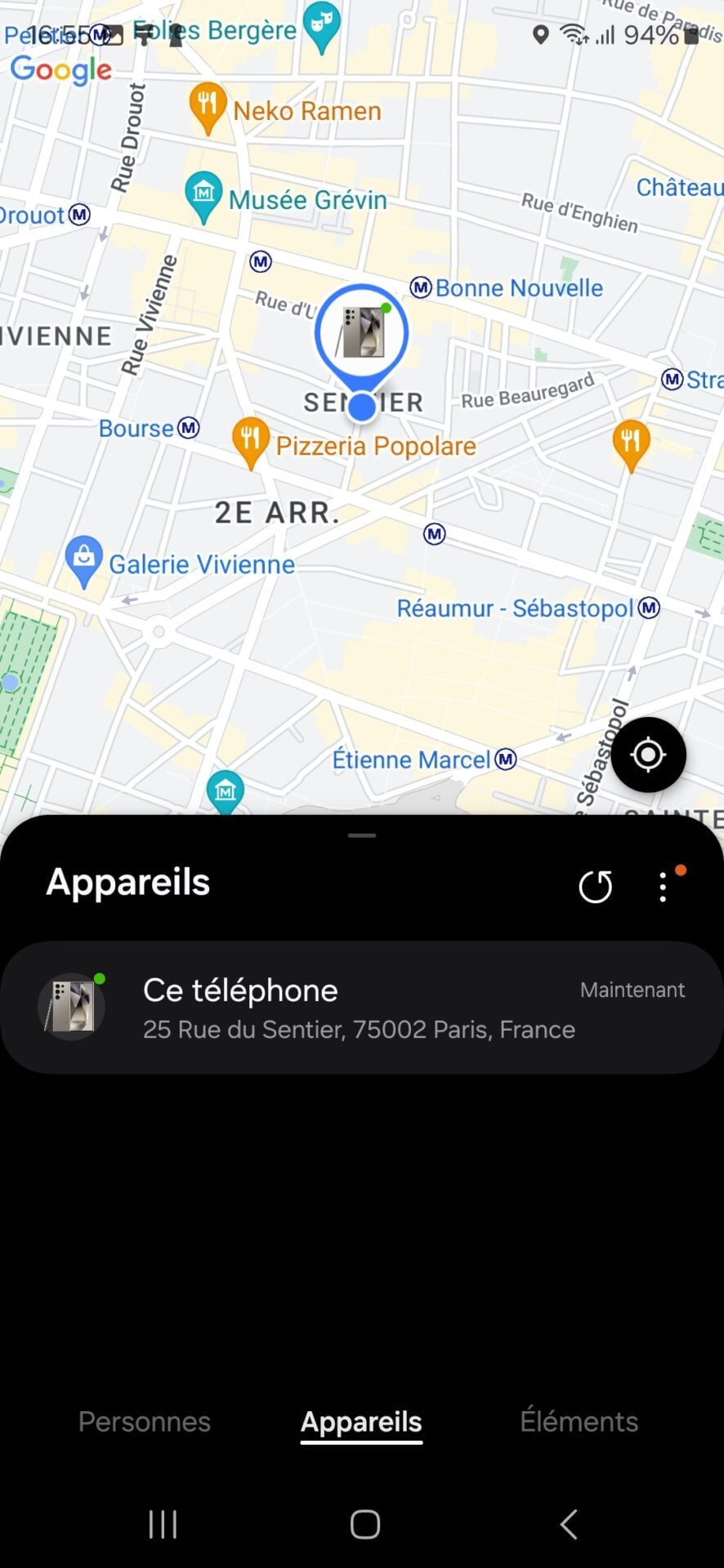Go back with the system back button
This screenshot has width=724, height=1568.
click(x=569, y=1524)
